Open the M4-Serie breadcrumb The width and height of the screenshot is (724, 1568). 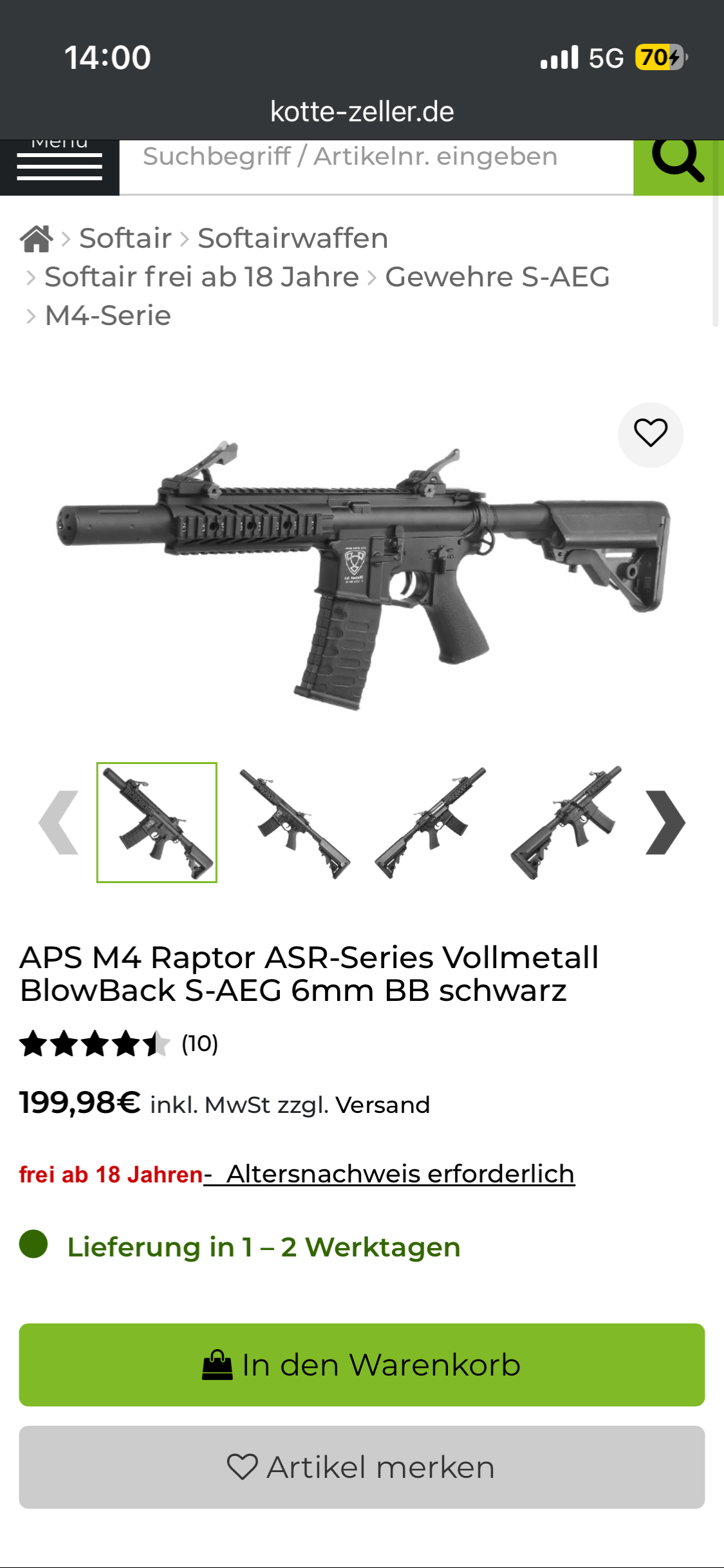107,316
